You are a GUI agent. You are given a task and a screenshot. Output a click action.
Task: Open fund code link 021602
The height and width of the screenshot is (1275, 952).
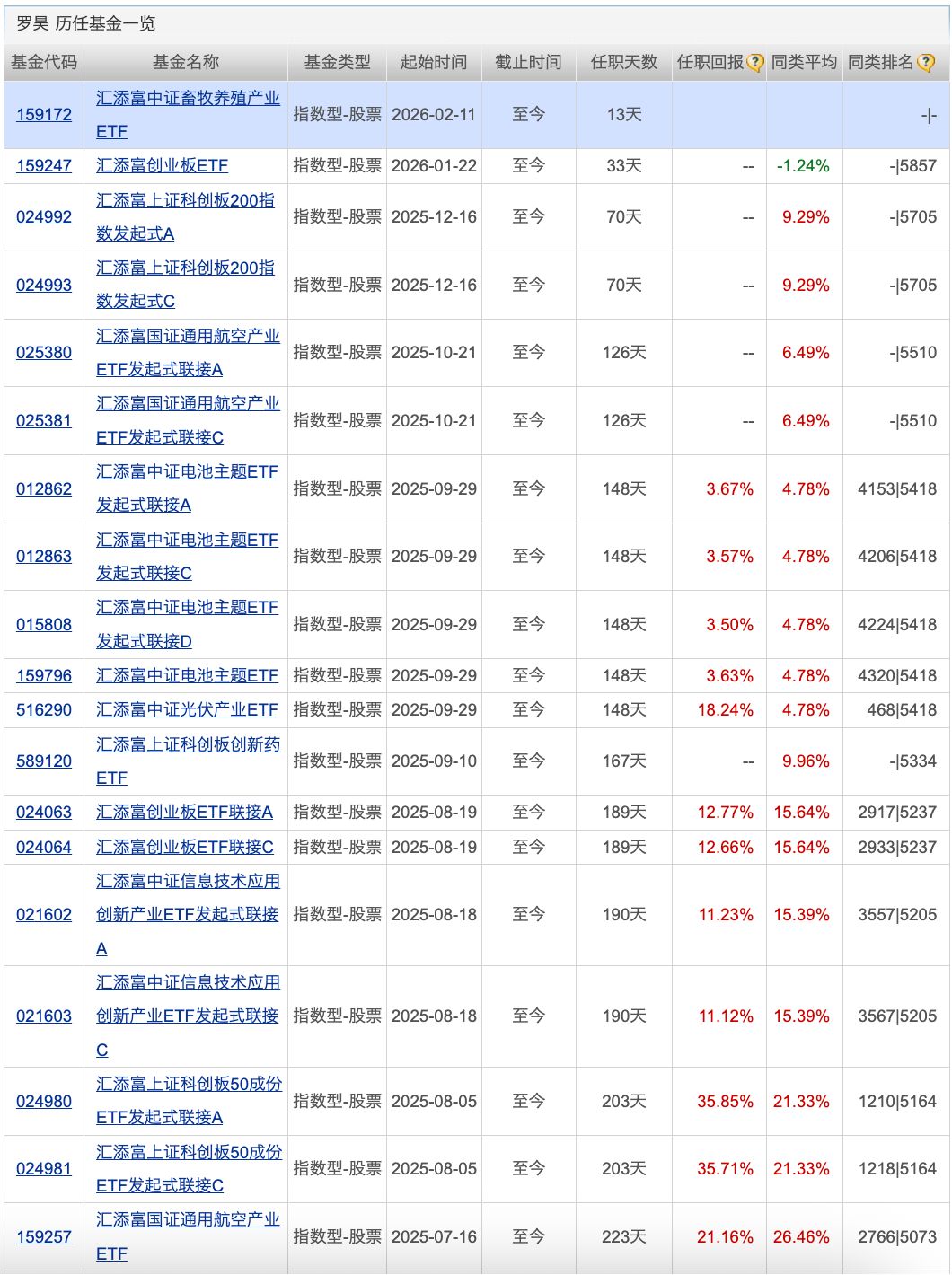(x=44, y=915)
